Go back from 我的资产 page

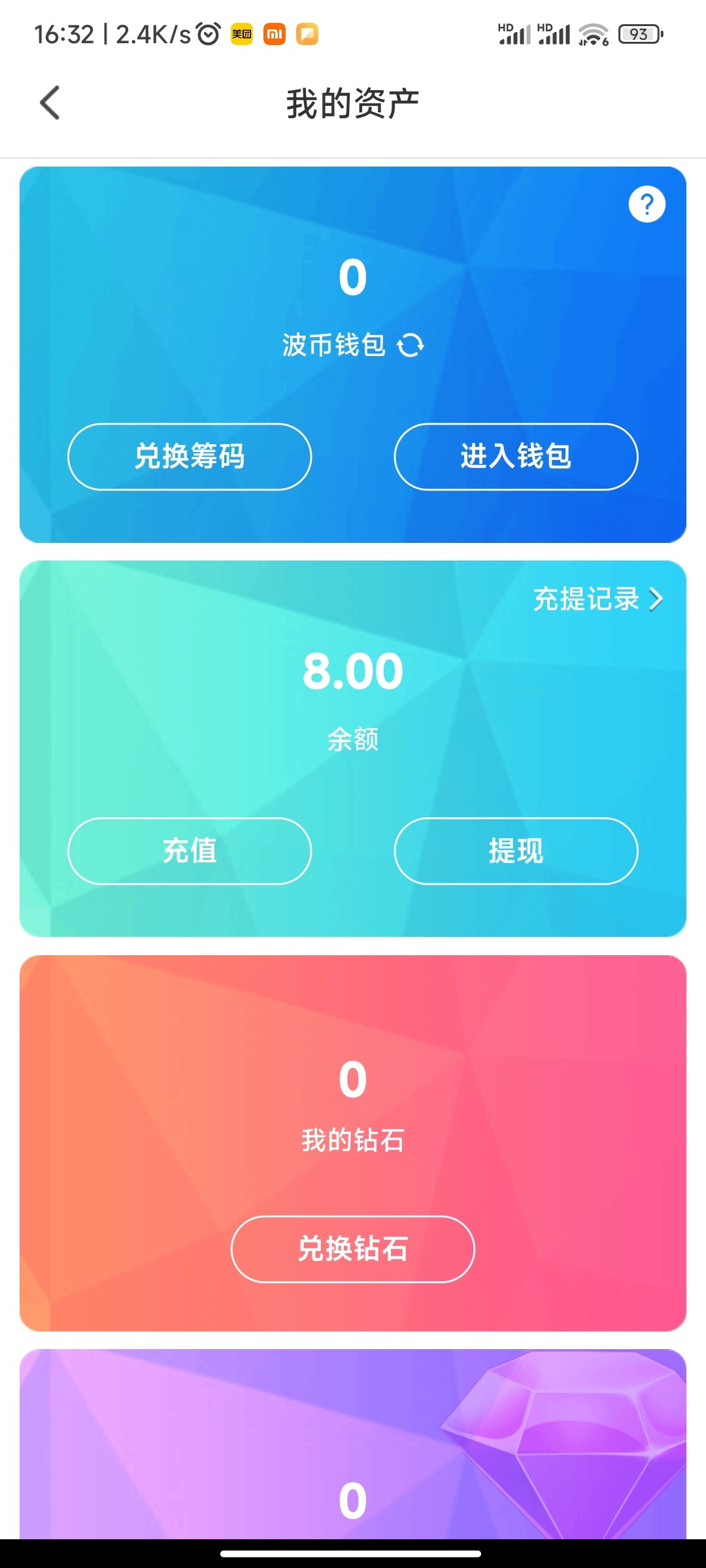(50, 103)
